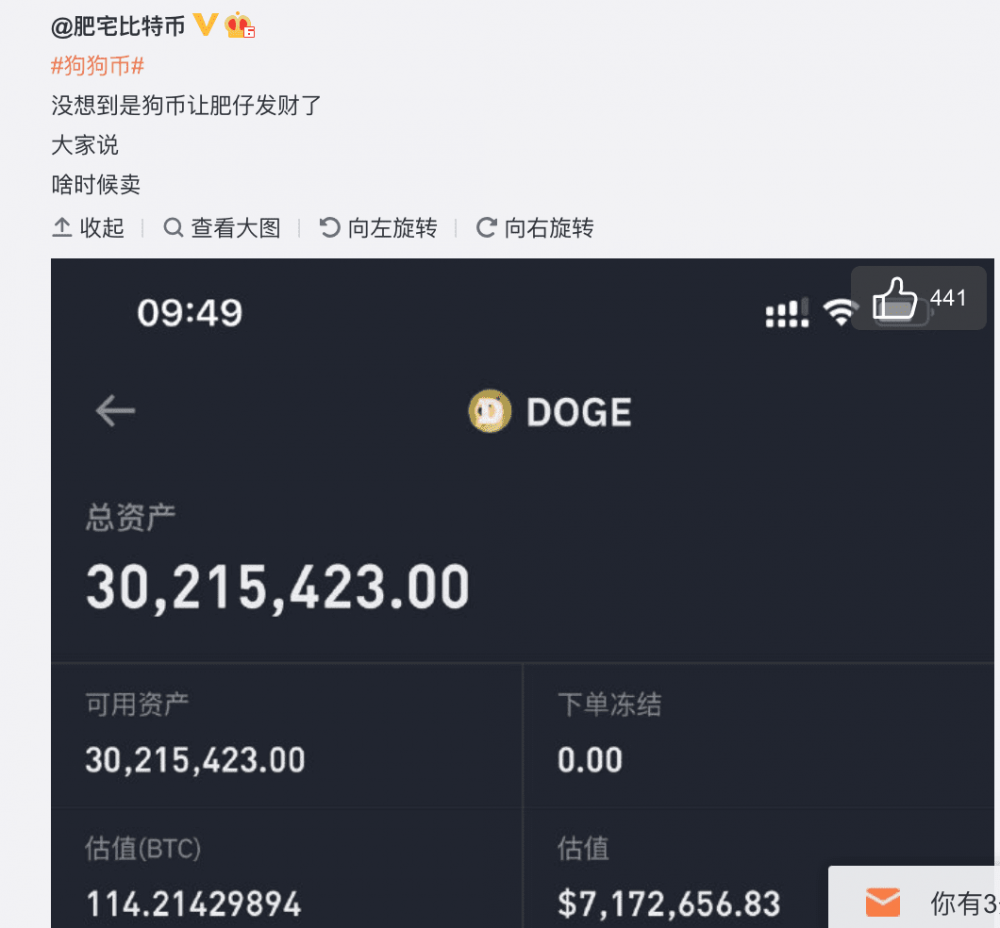
Task: Rotate the image right with 向右旋转
Action: click(535, 228)
